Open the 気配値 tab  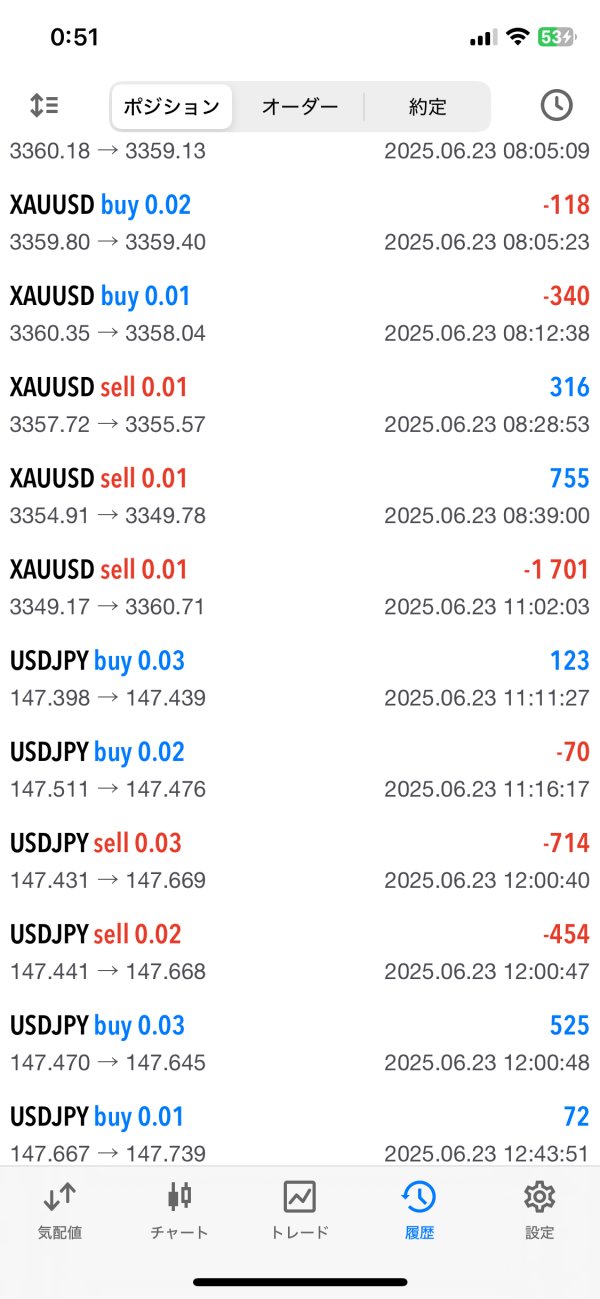[60, 1210]
